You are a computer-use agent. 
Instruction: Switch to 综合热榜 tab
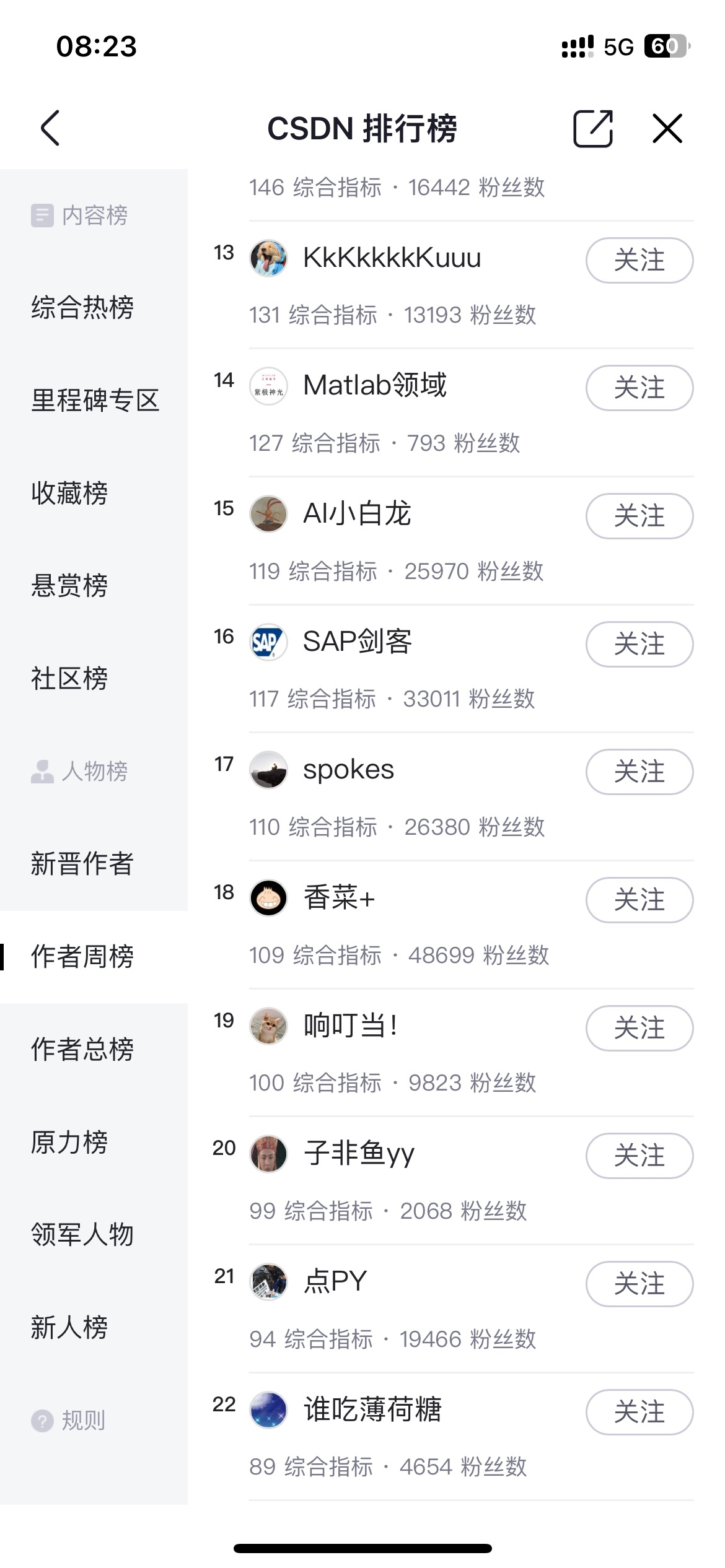(82, 307)
